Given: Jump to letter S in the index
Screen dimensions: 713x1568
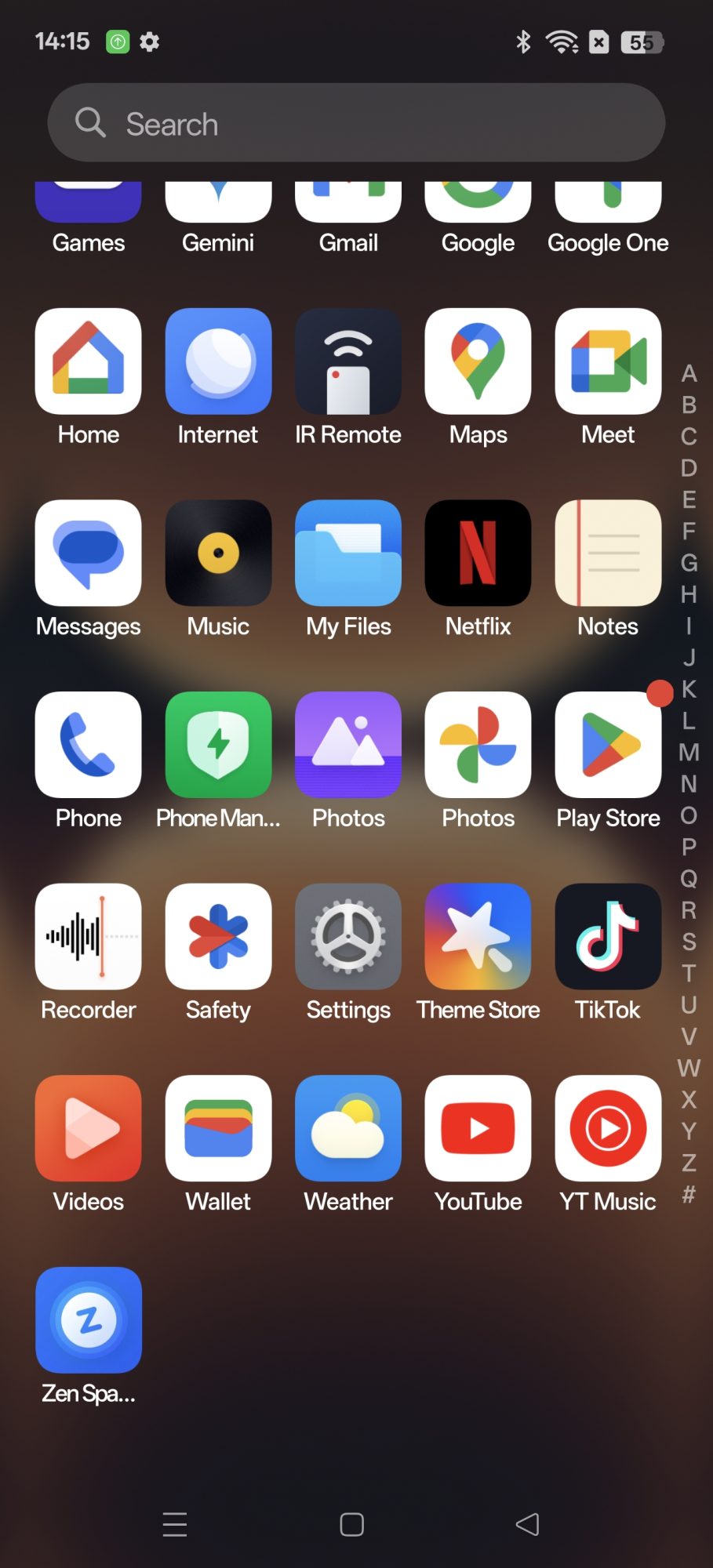Looking at the screenshot, I should 689,942.
